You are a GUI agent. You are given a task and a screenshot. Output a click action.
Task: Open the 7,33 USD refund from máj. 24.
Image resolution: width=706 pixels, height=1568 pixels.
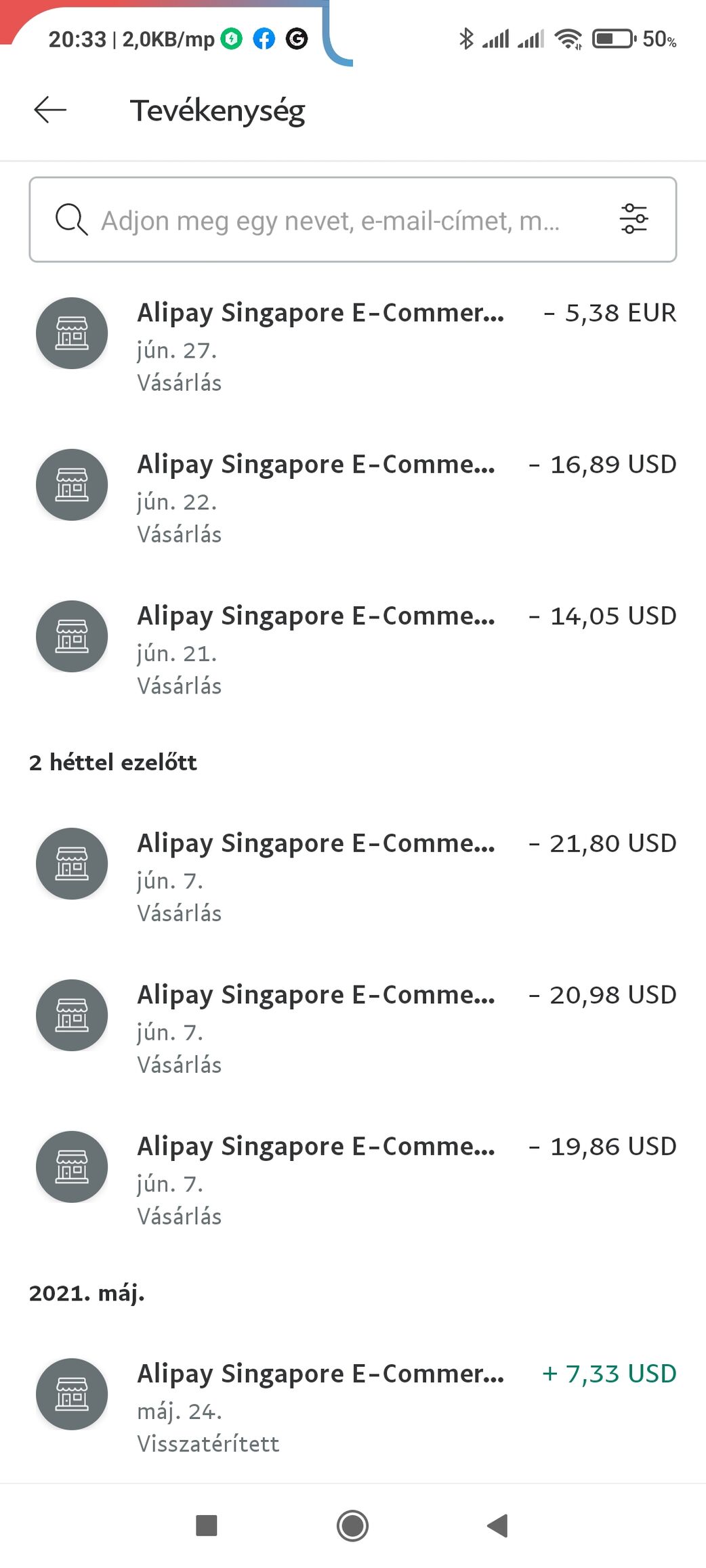coord(352,1407)
